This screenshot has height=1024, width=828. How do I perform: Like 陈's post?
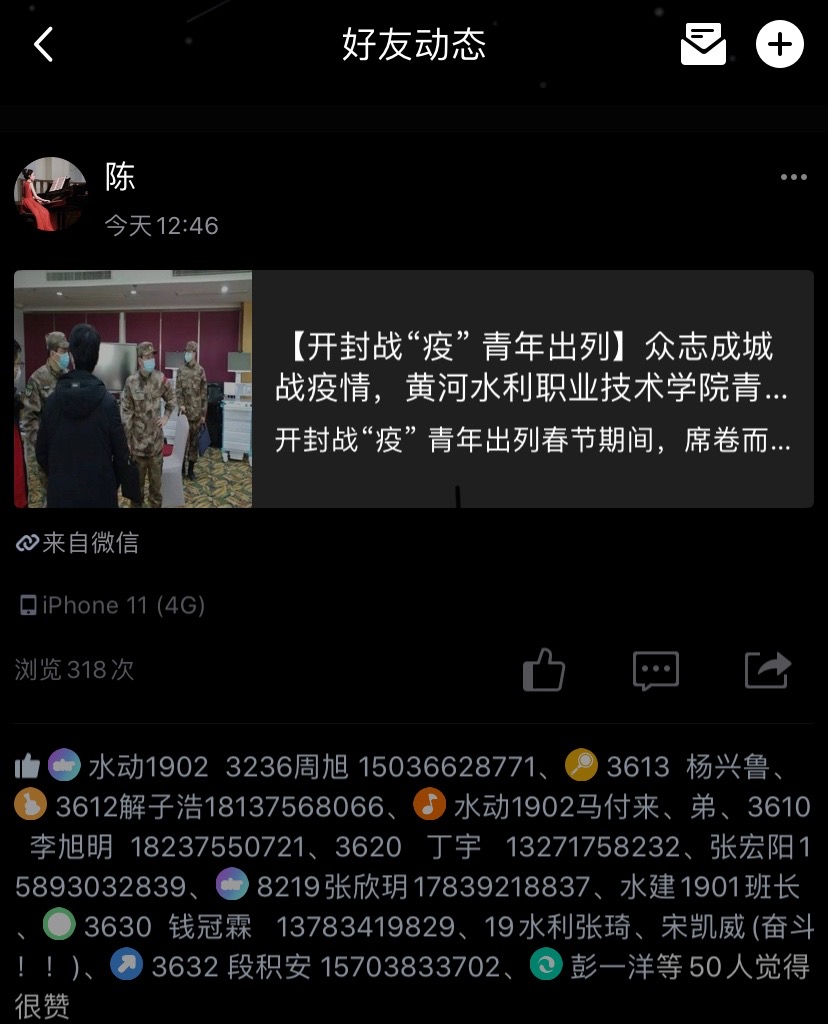coord(545,670)
